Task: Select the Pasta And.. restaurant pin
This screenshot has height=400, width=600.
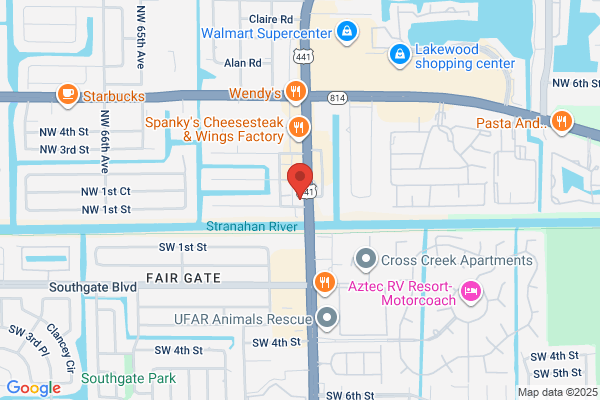Action: pos(561,123)
